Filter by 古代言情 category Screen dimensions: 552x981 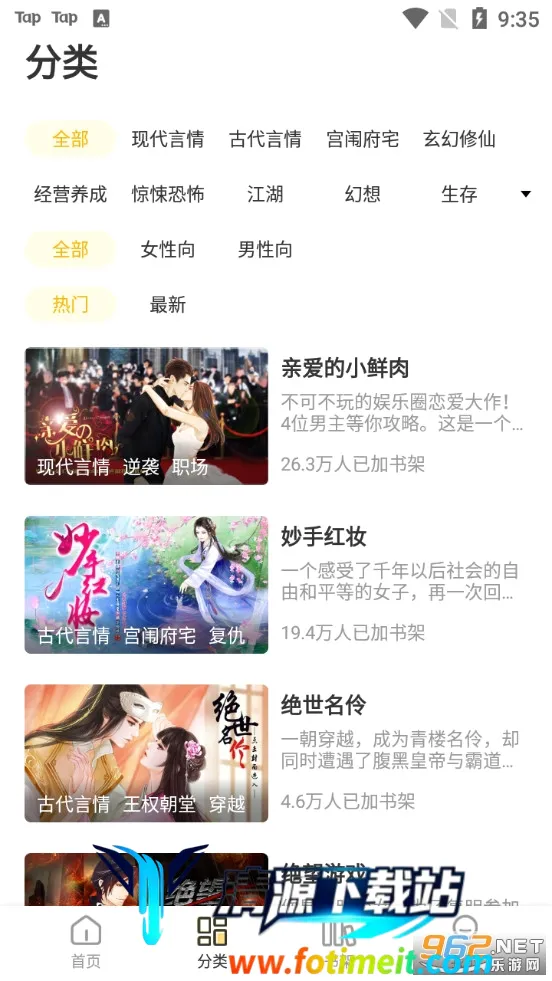pyautogui.click(x=265, y=139)
